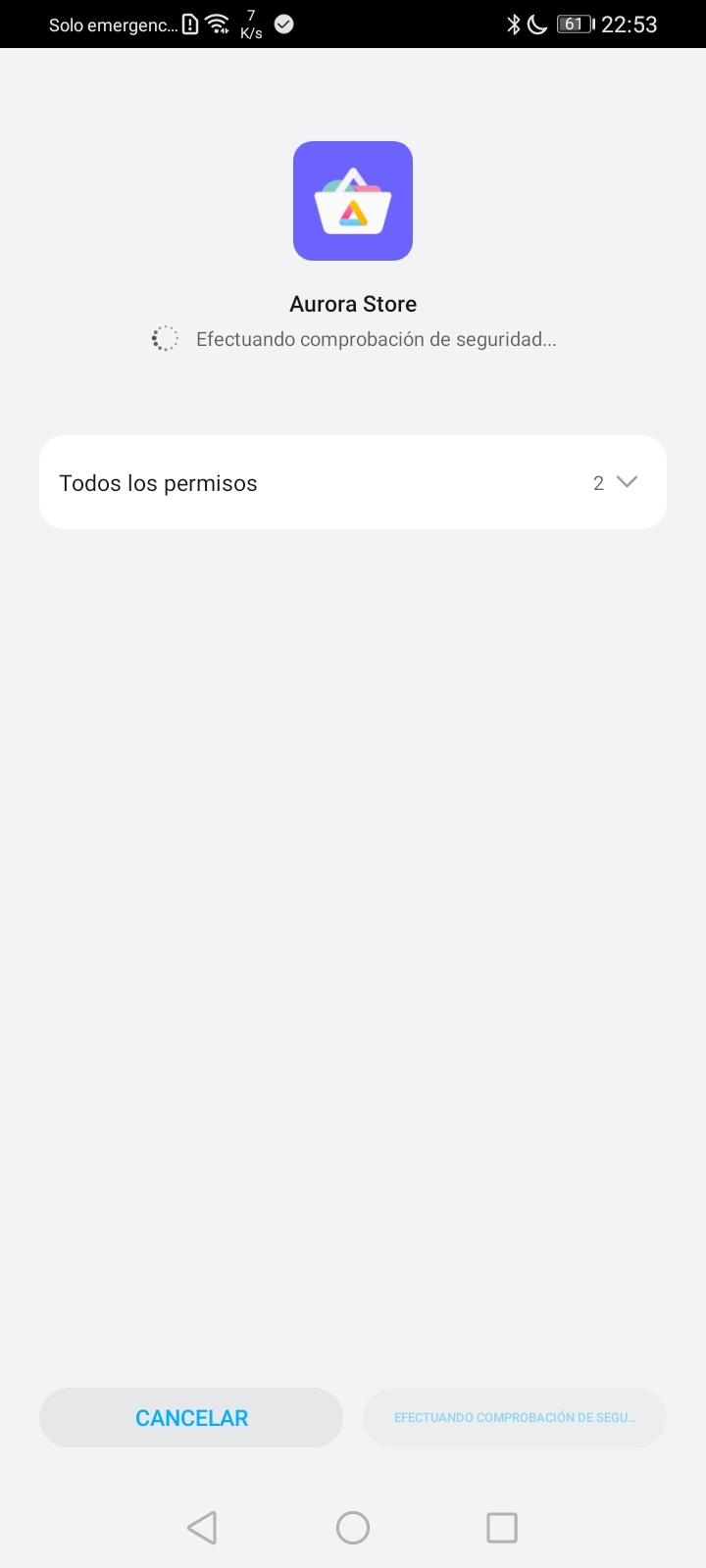Tap the Aurora Store name label
This screenshot has width=706, height=1568.
(352, 304)
